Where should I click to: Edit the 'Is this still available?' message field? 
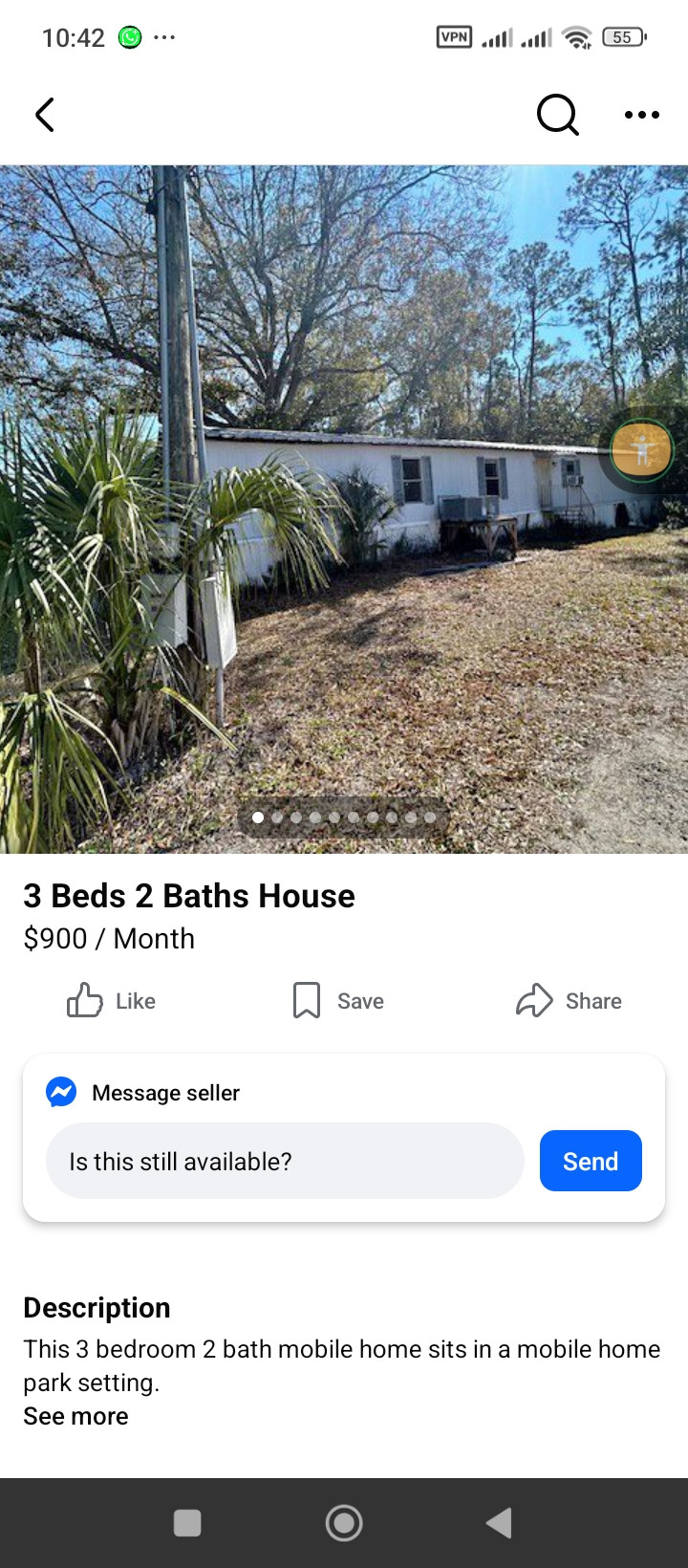click(x=285, y=1161)
